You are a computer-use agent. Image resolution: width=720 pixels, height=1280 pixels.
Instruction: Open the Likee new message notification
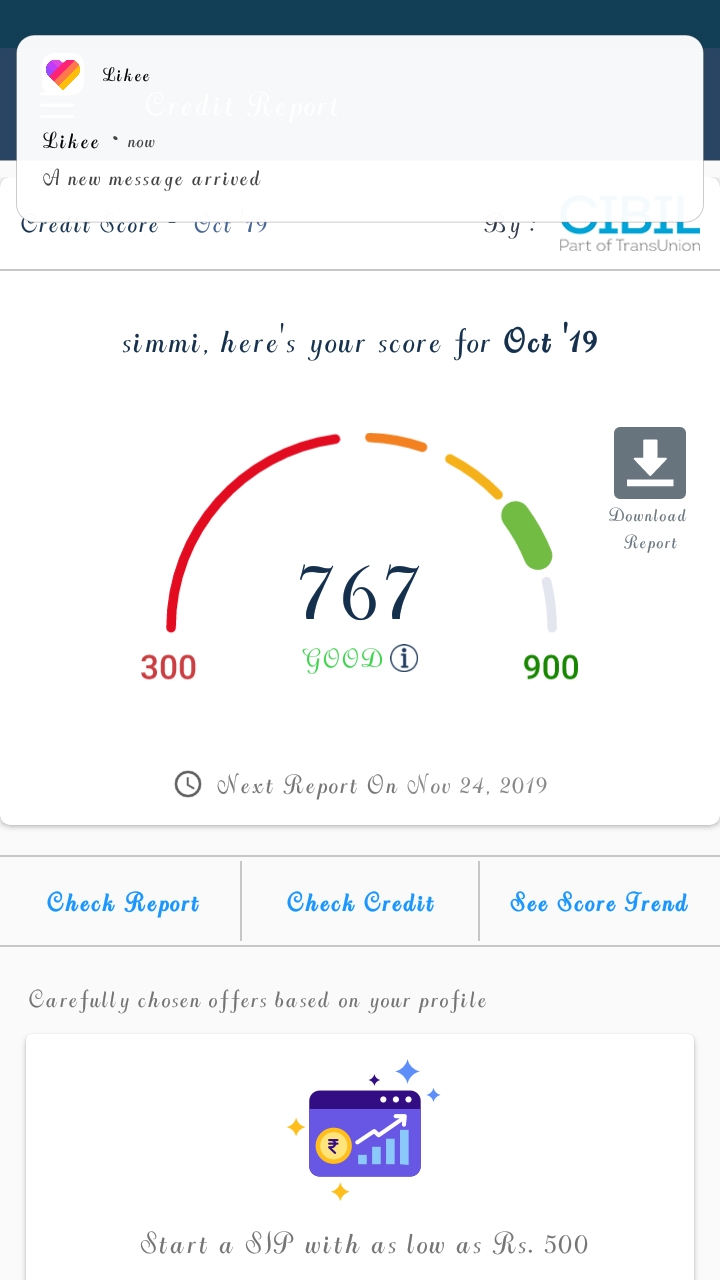[x=360, y=128]
